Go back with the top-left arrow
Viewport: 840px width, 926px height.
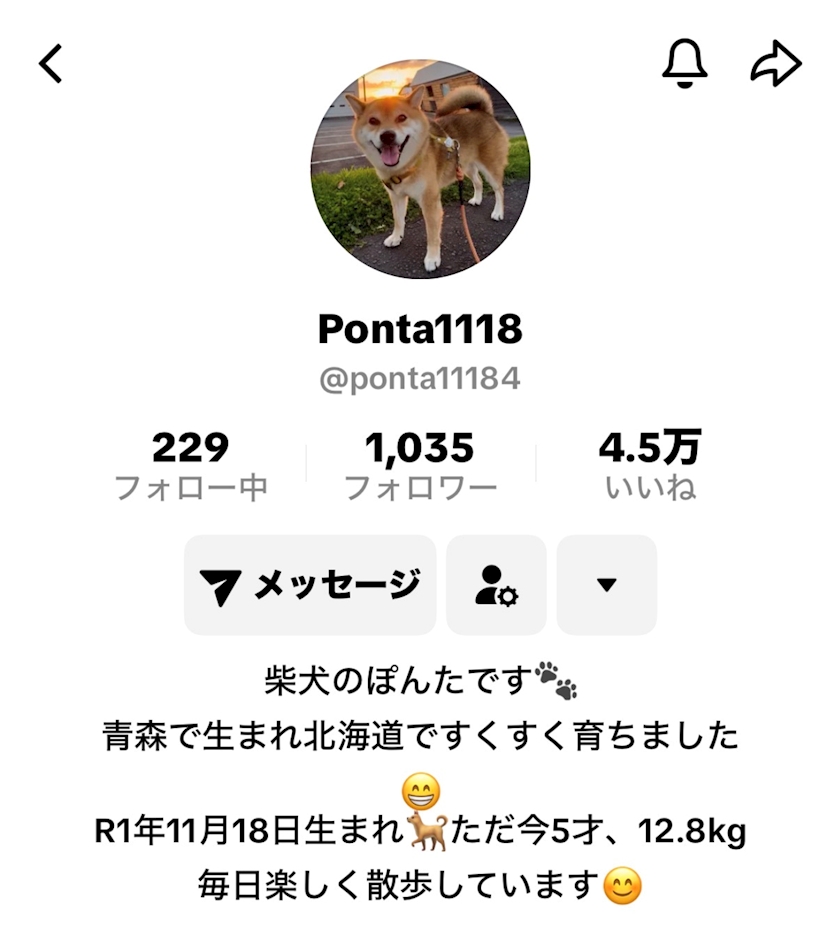coord(51,64)
